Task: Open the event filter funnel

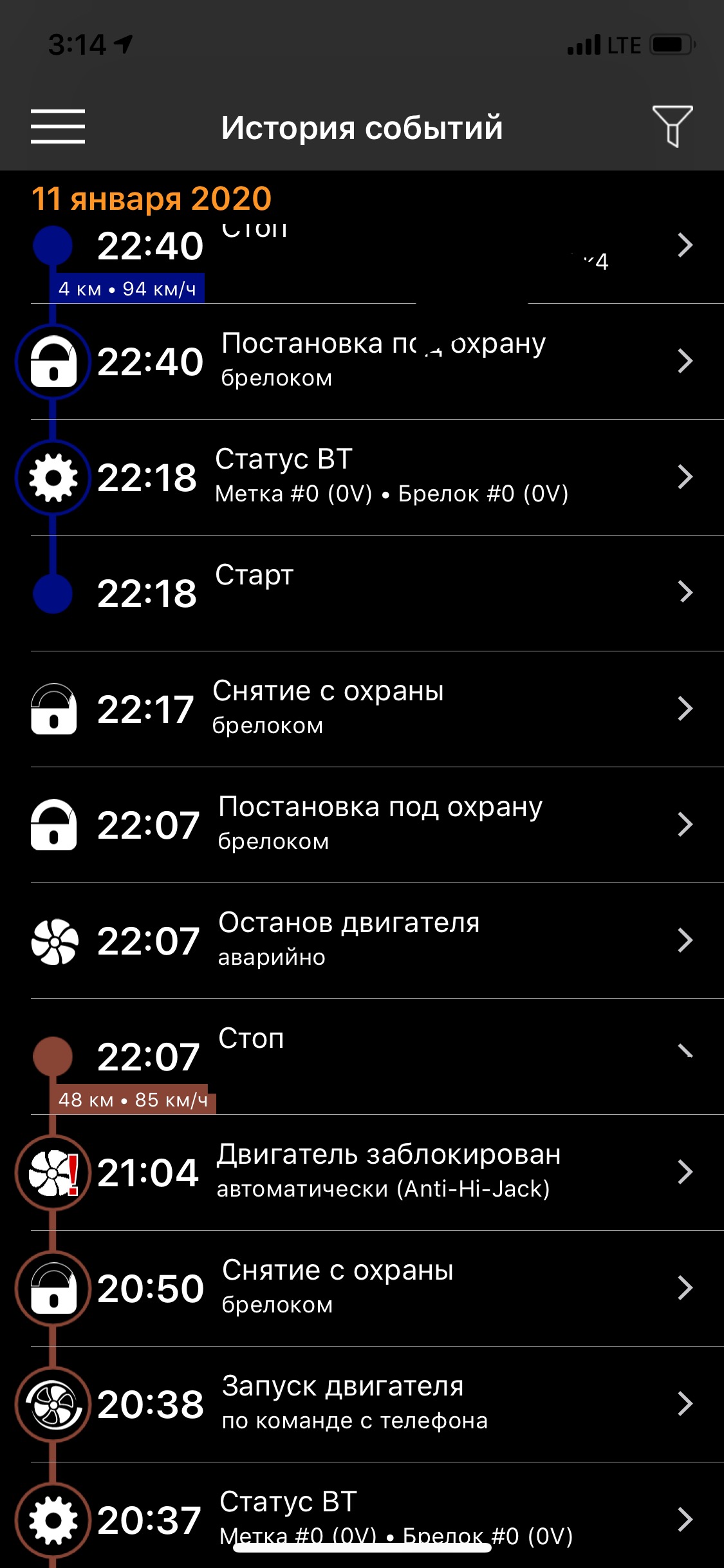Action: [x=672, y=126]
